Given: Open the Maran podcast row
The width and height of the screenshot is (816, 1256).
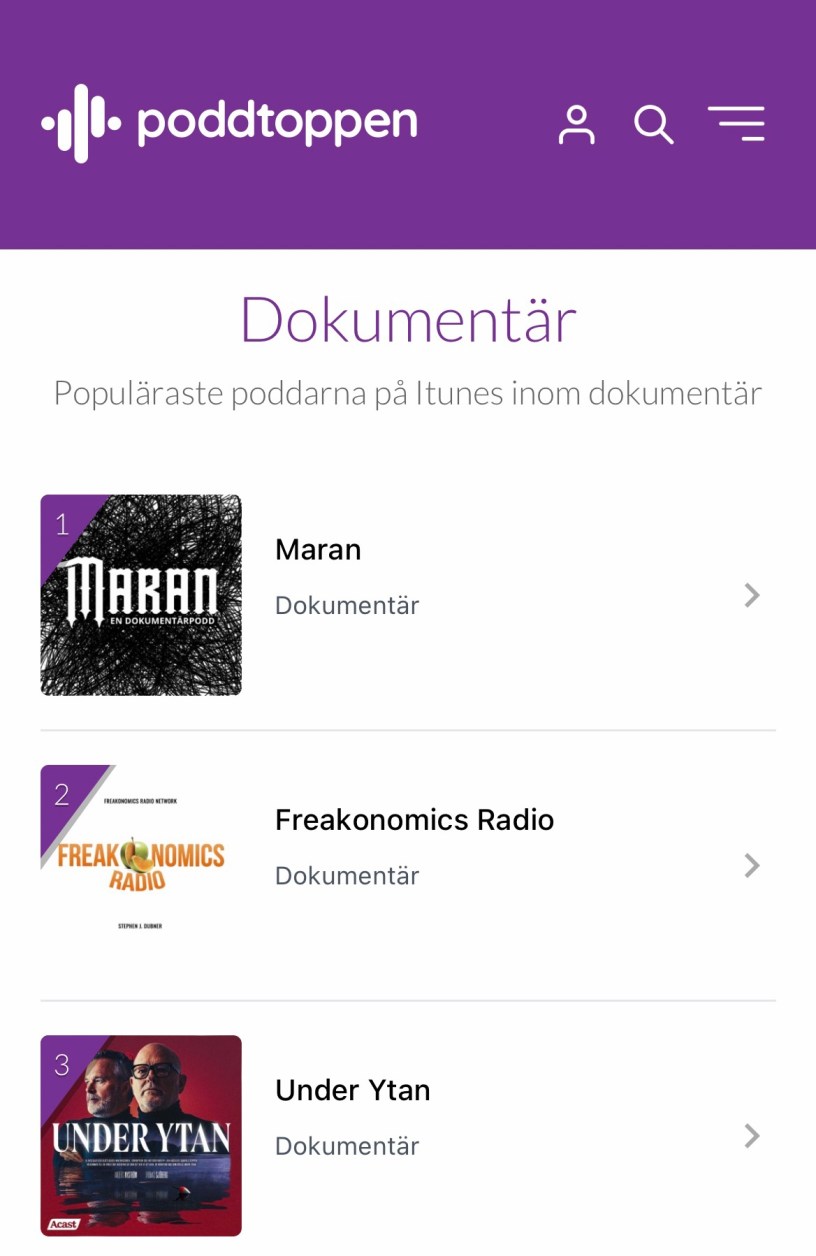Looking at the screenshot, I should [x=408, y=595].
